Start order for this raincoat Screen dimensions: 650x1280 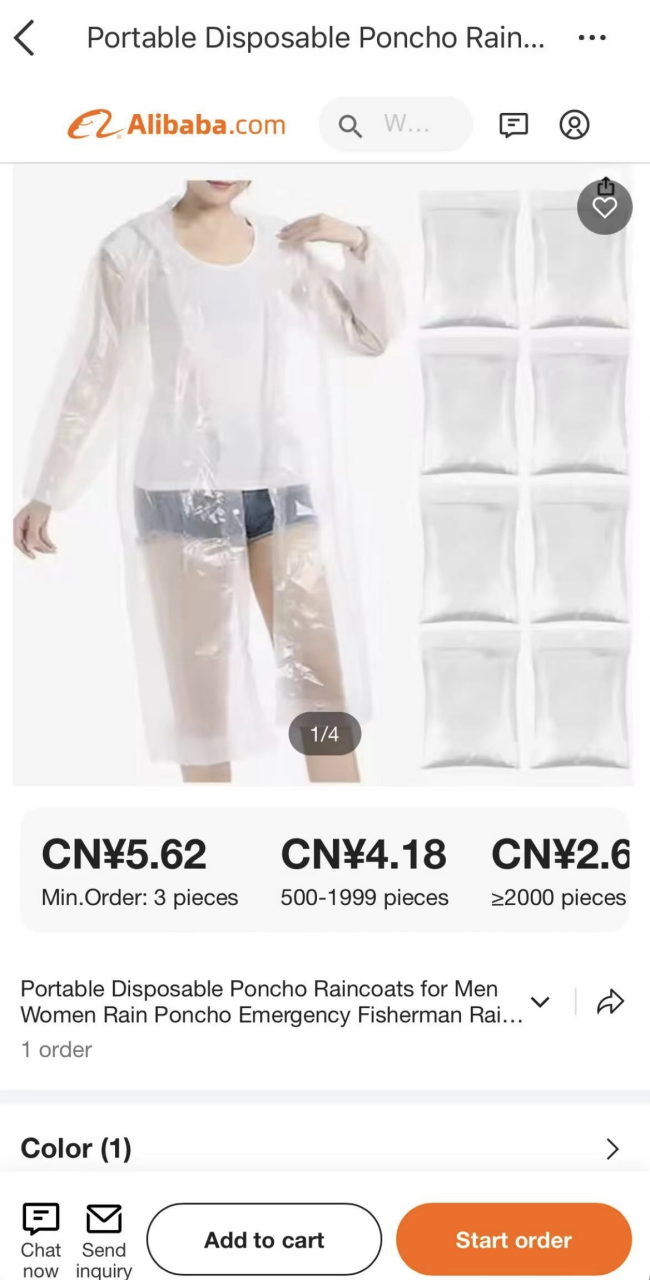click(x=513, y=1240)
